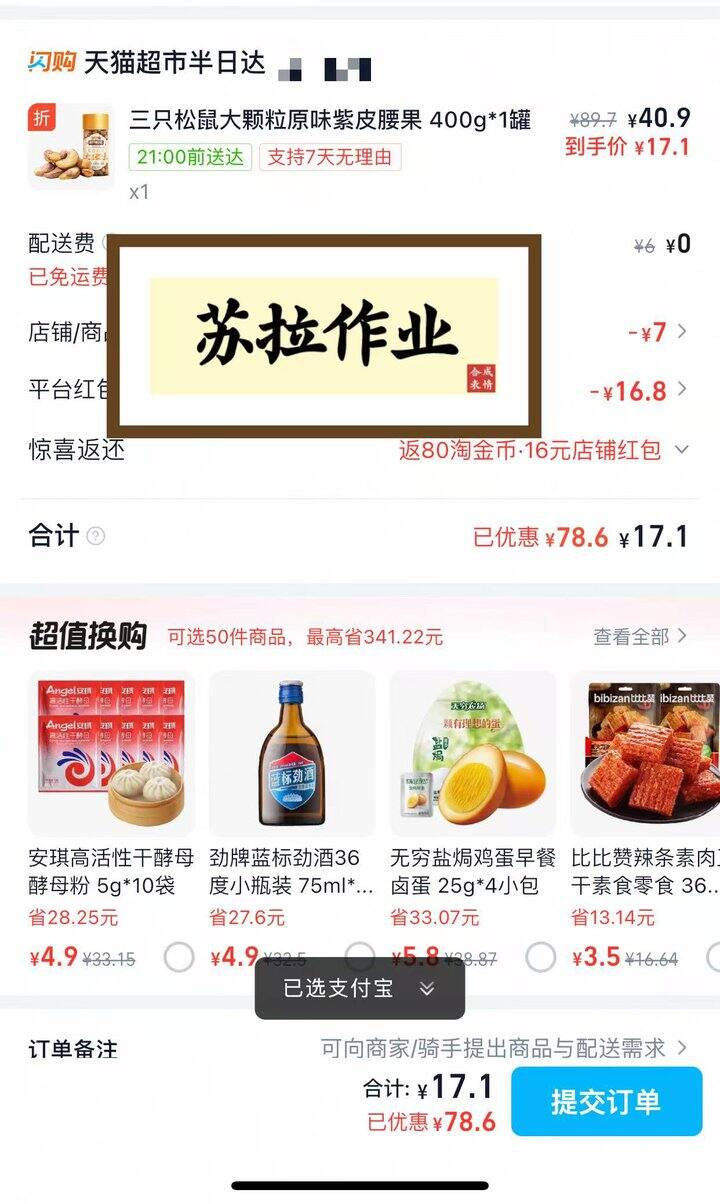Tap the help icon next to 合计
Screen dimensions: 720x1204
click(96, 536)
